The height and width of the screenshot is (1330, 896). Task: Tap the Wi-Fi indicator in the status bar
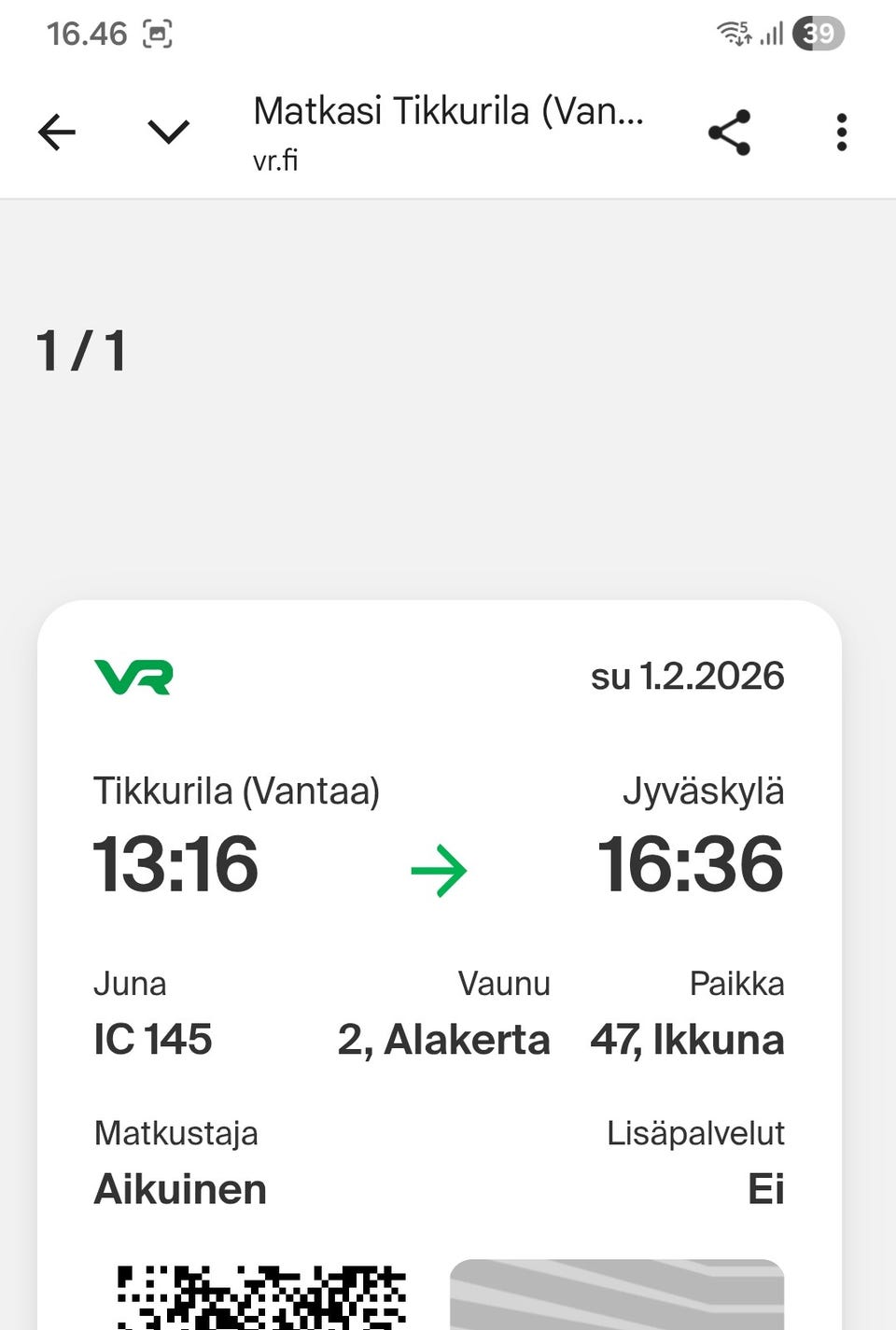[x=734, y=33]
